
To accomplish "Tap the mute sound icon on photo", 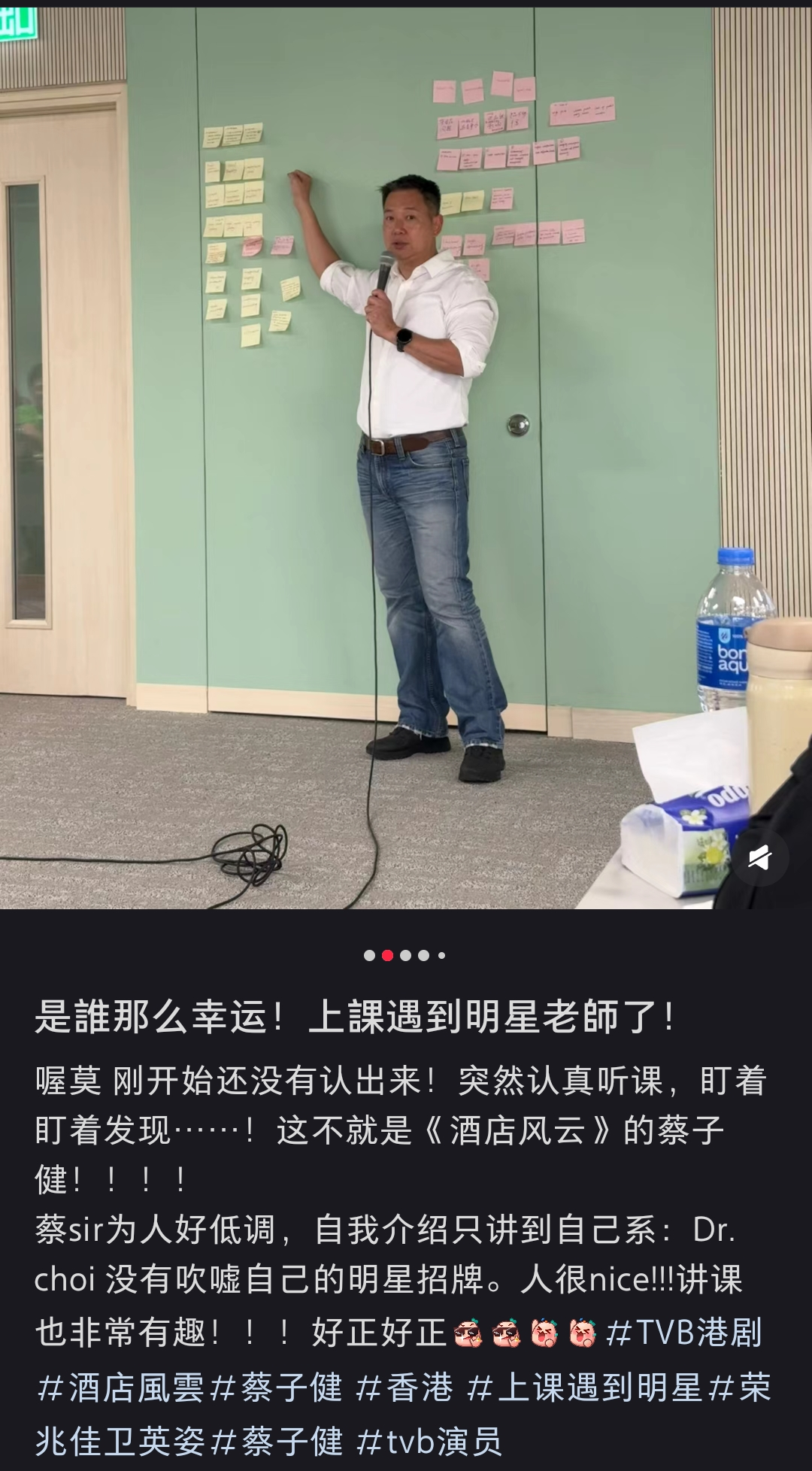I will 761,858.
